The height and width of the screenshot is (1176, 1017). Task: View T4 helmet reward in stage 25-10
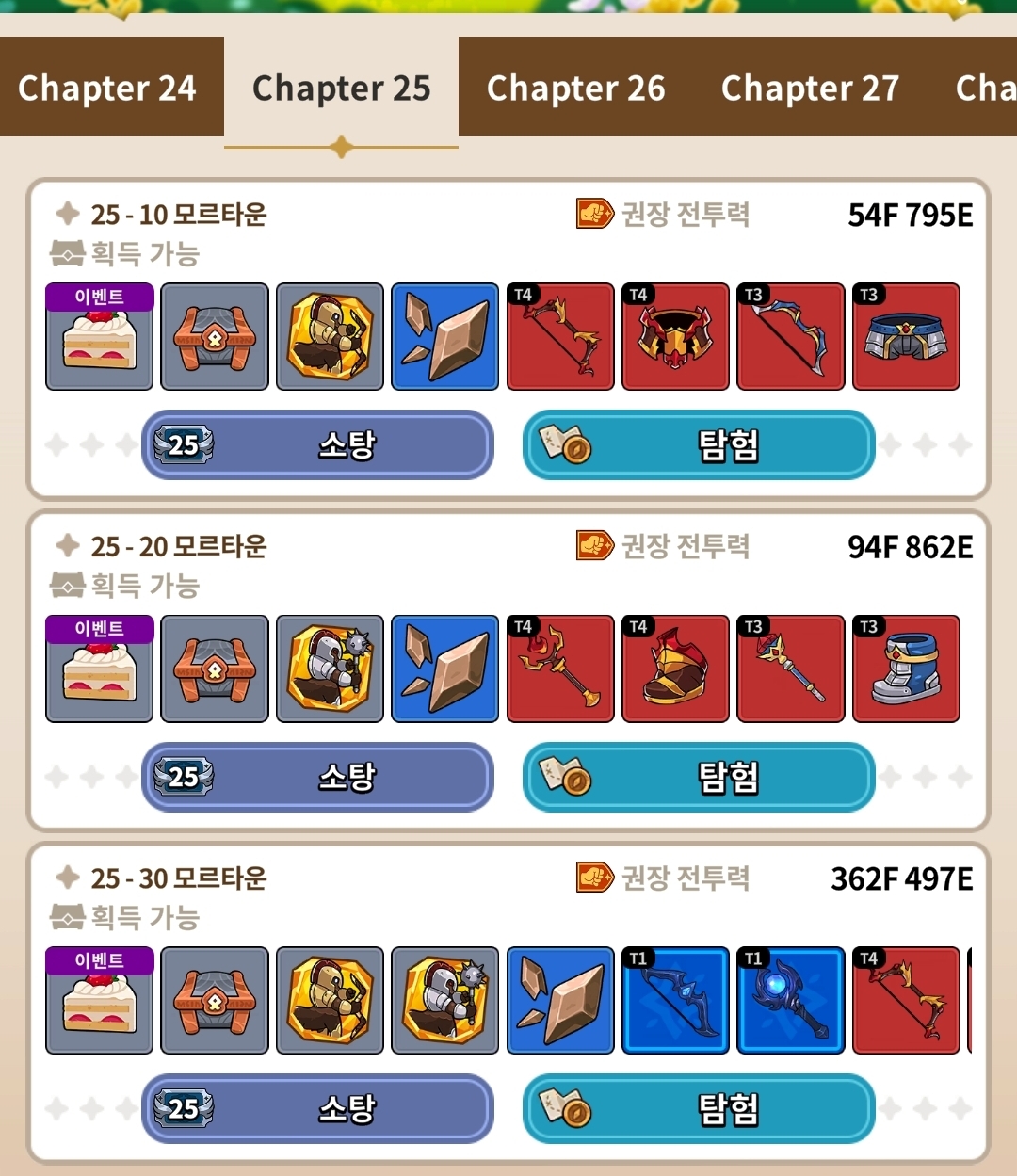click(x=675, y=337)
